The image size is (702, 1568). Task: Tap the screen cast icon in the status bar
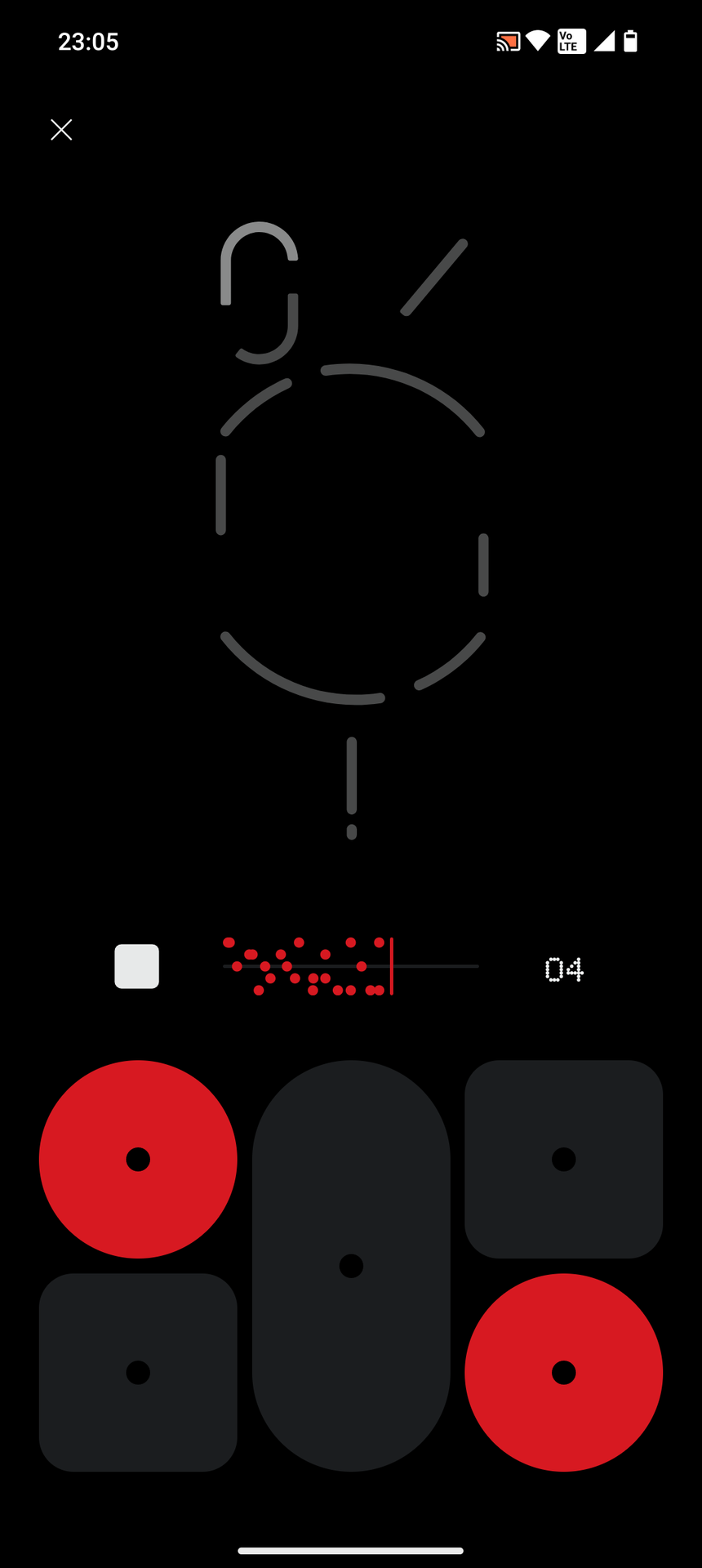point(508,41)
